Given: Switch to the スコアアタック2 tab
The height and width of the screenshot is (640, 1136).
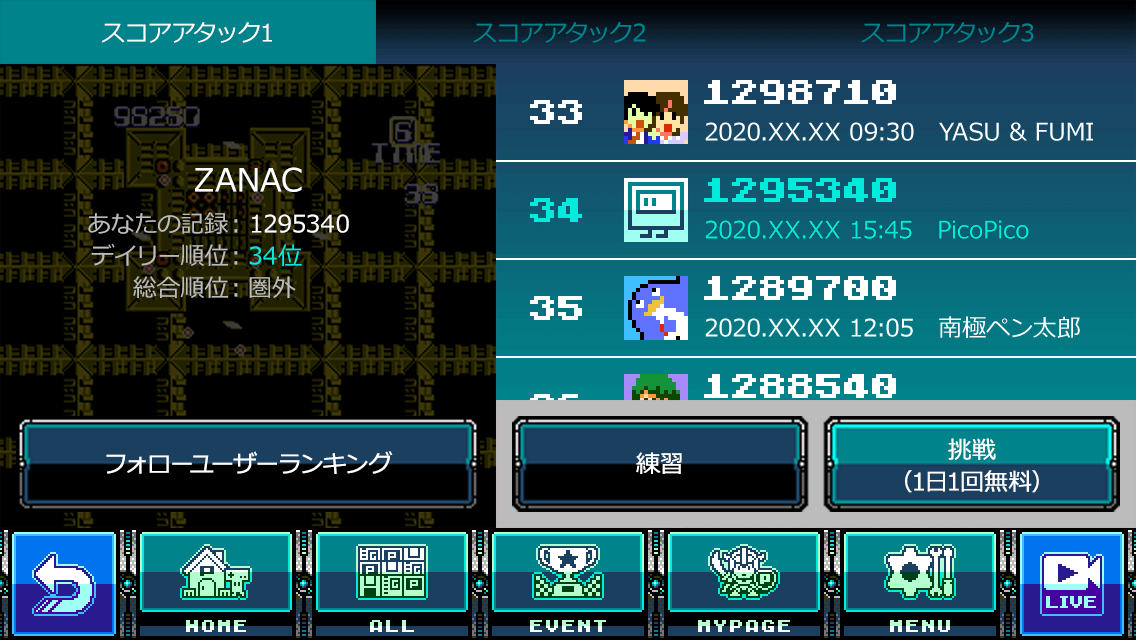Looking at the screenshot, I should pyautogui.click(x=559, y=32).
